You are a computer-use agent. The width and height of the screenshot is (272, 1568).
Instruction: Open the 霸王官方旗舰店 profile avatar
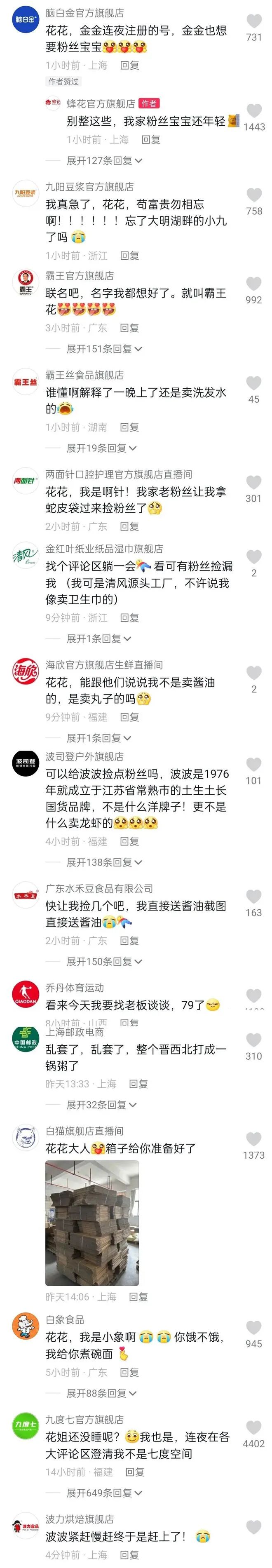coord(26,282)
